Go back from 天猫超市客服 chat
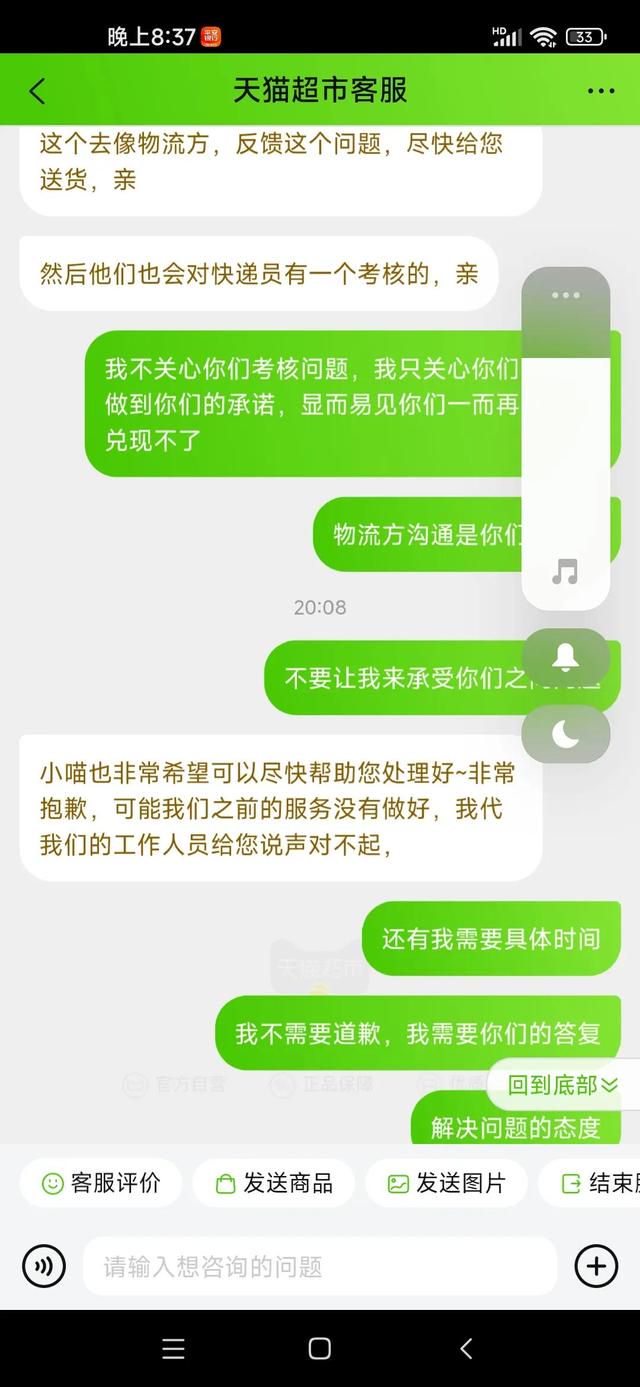The height and width of the screenshot is (1387, 640). pos(37,91)
